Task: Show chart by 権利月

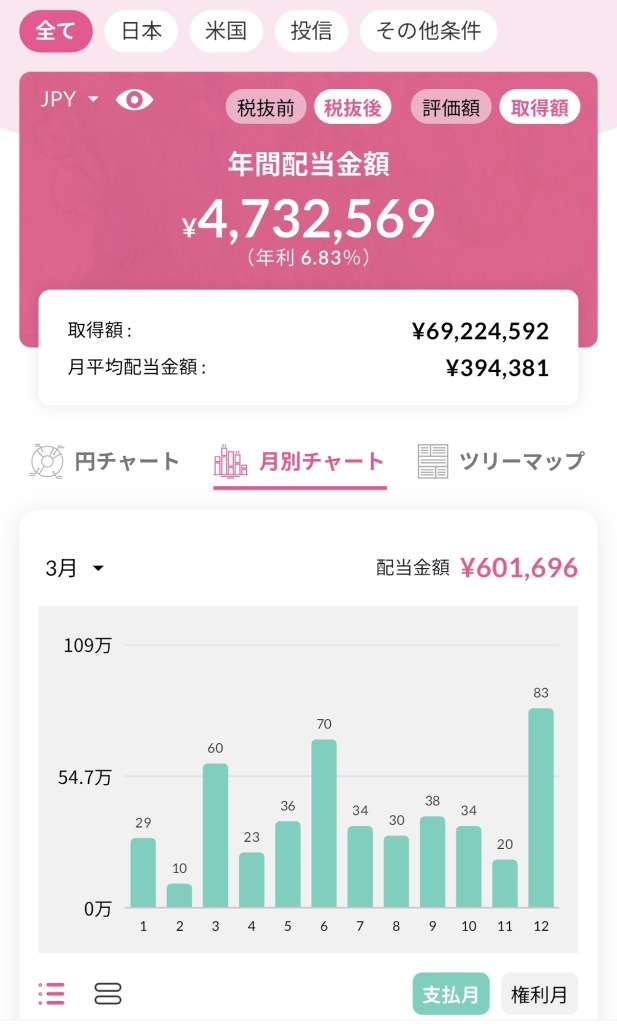Action: coord(539,994)
